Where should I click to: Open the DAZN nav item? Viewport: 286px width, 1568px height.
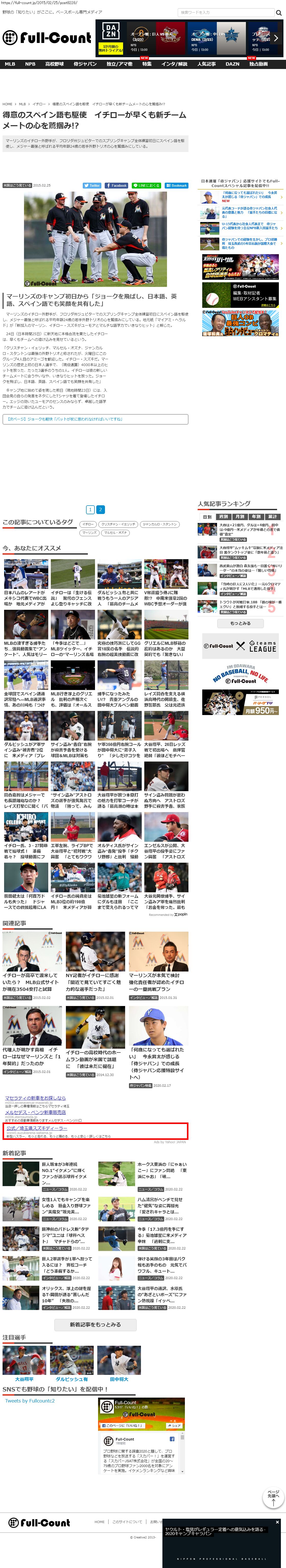tap(232, 64)
